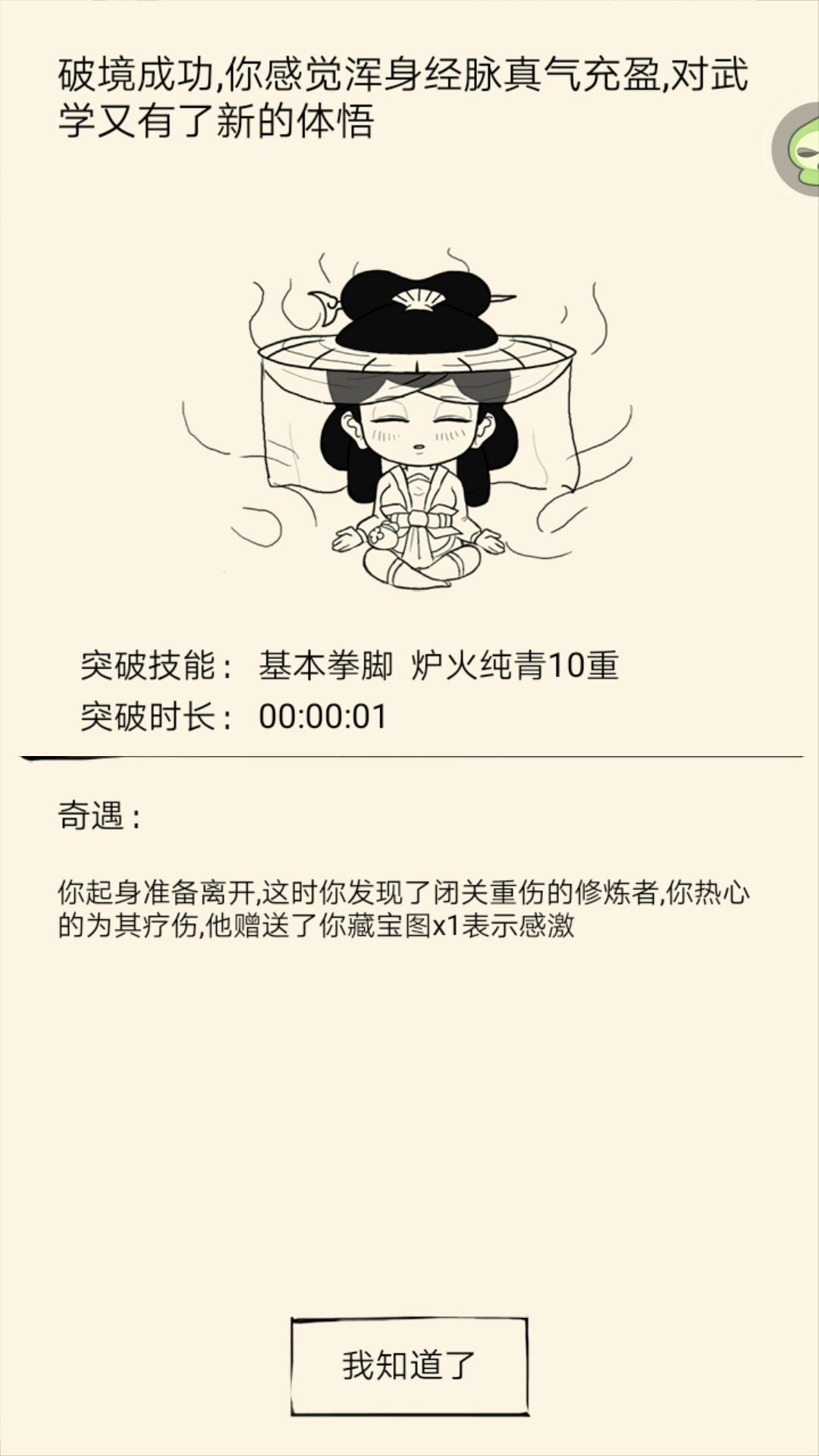Image resolution: width=819 pixels, height=1456 pixels.
Task: Tap the 我知道了 button
Action: pos(409,1366)
